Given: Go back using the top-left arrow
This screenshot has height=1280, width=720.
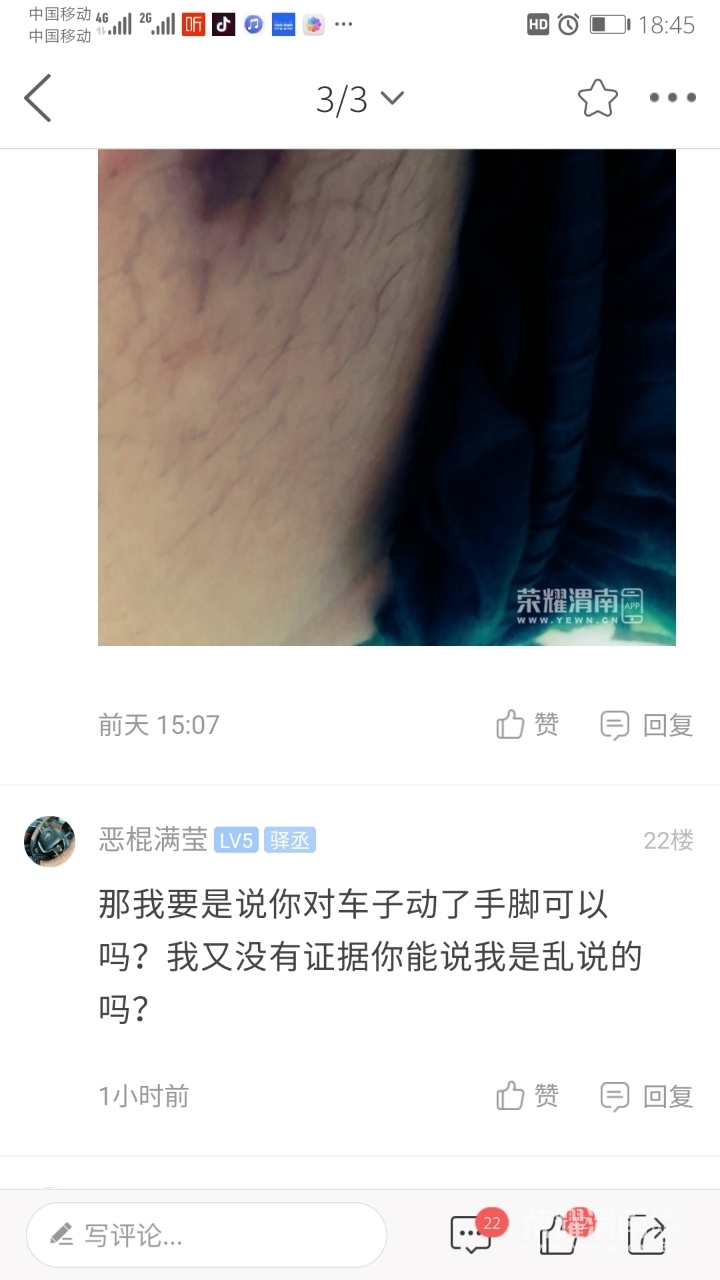Looking at the screenshot, I should [x=38, y=98].
